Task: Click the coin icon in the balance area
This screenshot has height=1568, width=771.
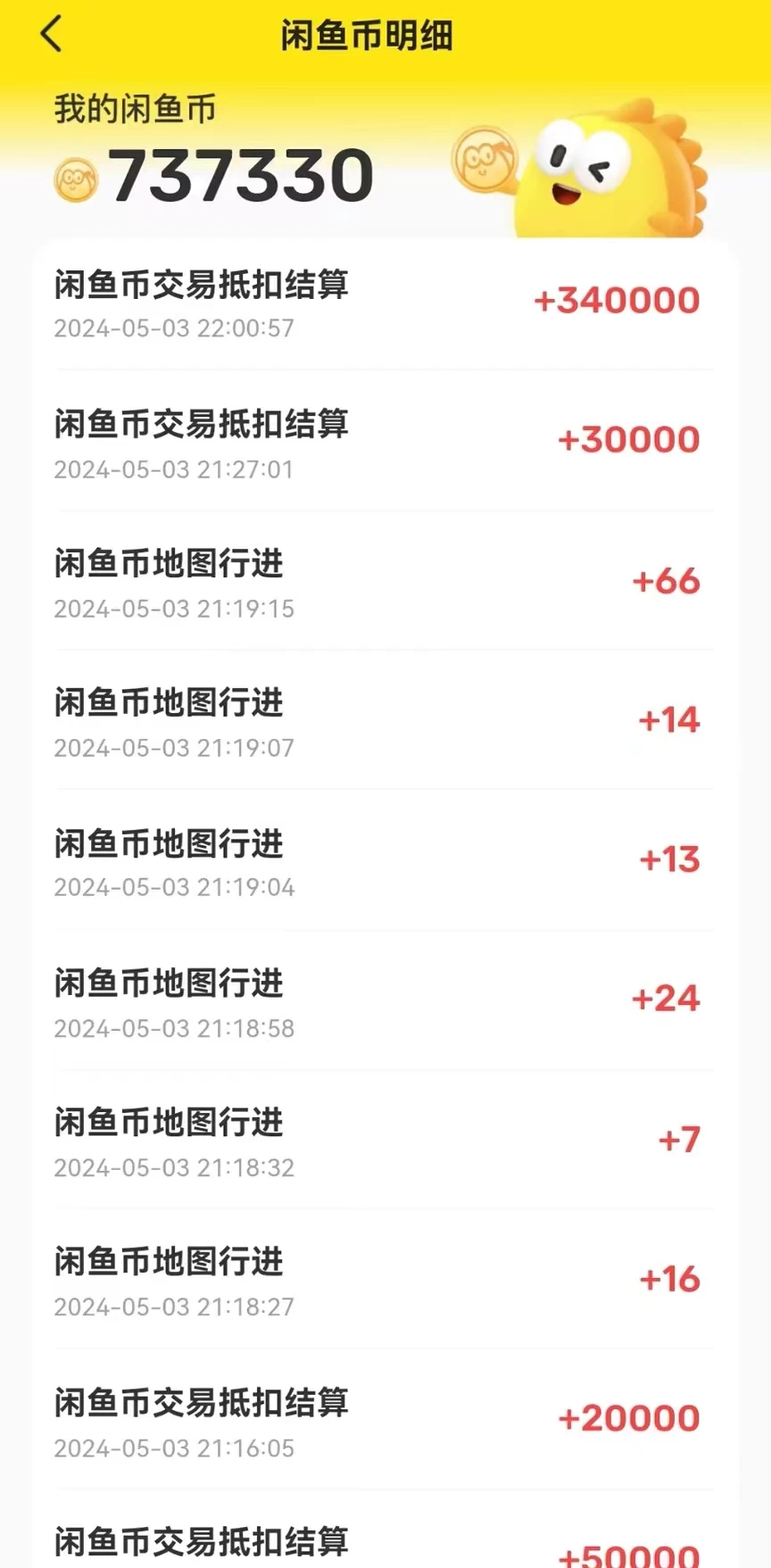Action: coord(76,175)
